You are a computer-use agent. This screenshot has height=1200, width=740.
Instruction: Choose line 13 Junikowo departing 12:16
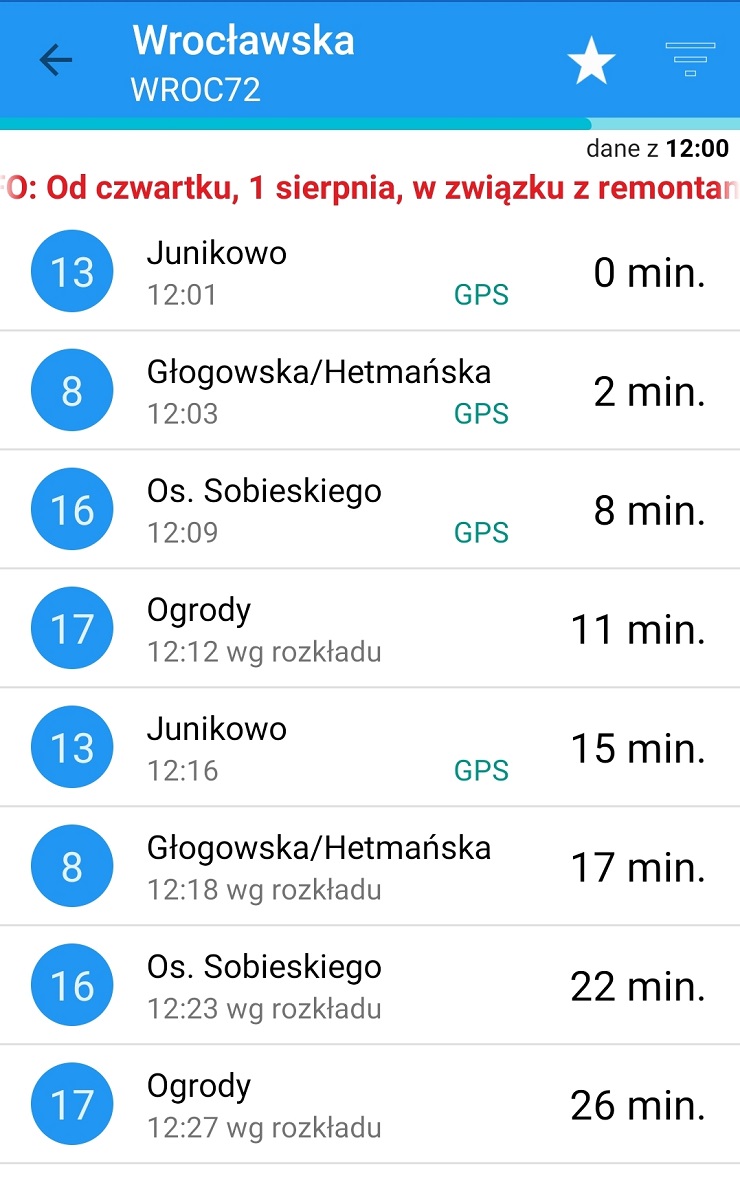[370, 748]
